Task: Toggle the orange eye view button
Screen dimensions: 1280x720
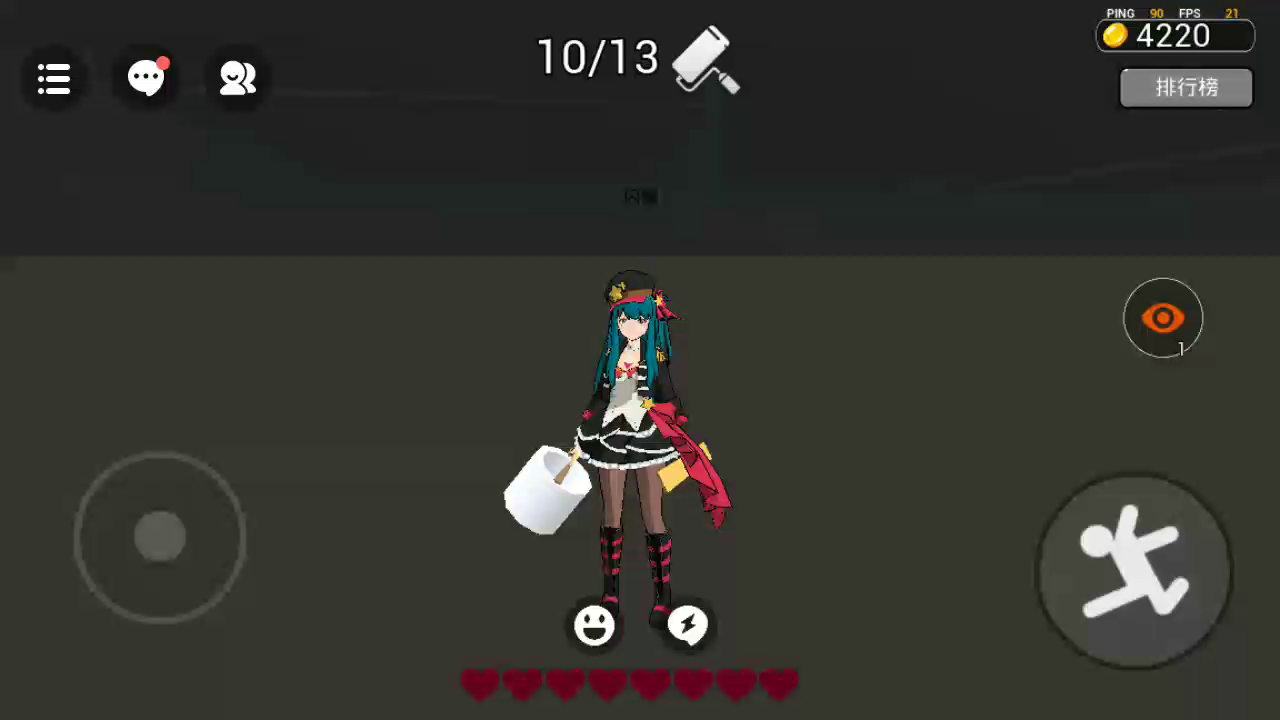Action: tap(1163, 318)
